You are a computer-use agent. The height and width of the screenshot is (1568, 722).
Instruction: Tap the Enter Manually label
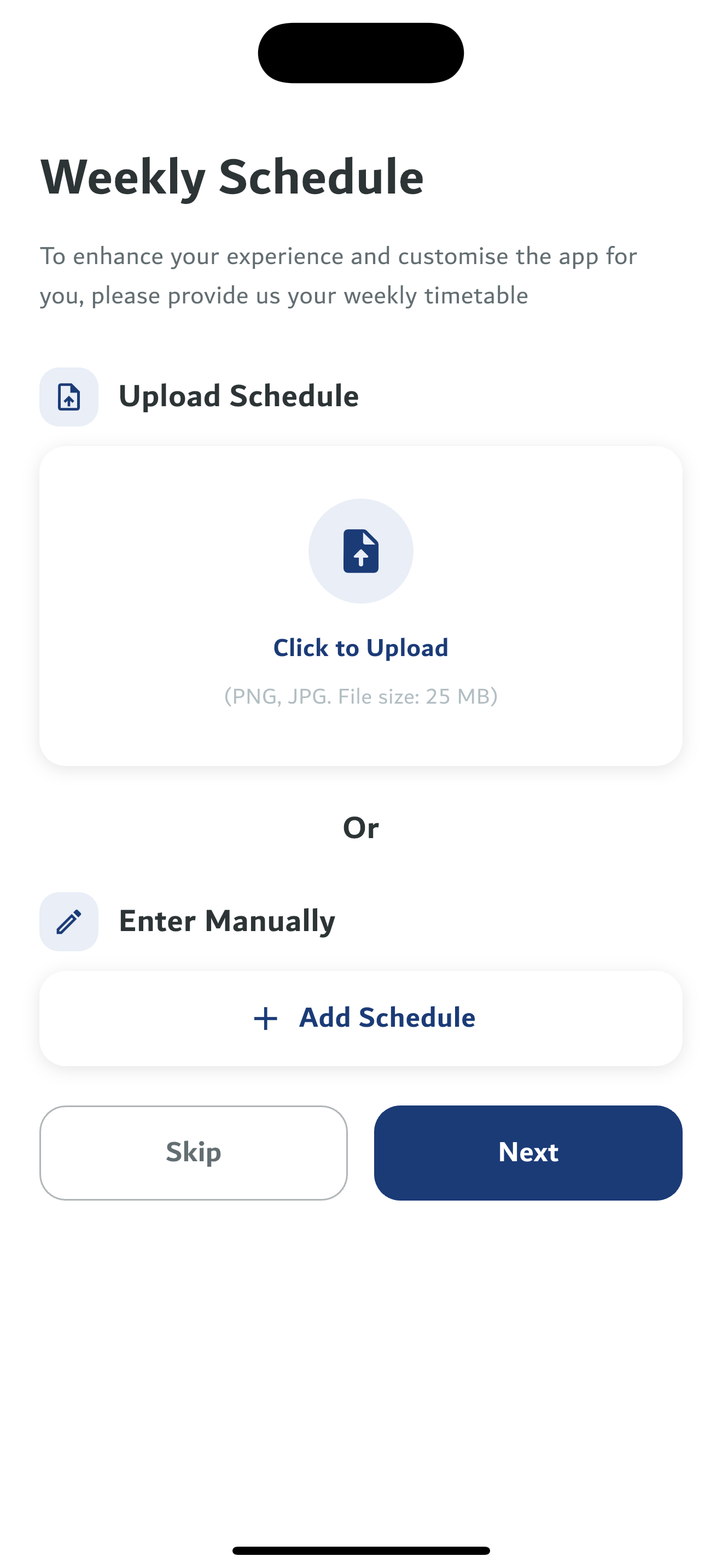tap(226, 921)
